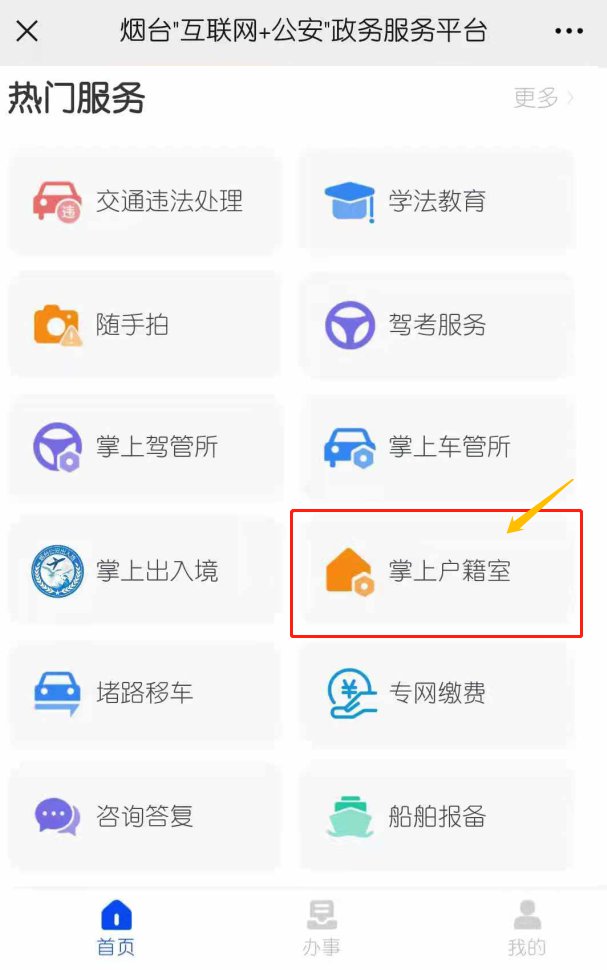The height and width of the screenshot is (970, 607).
Task: Open 学法教育 service
Action: click(437, 201)
